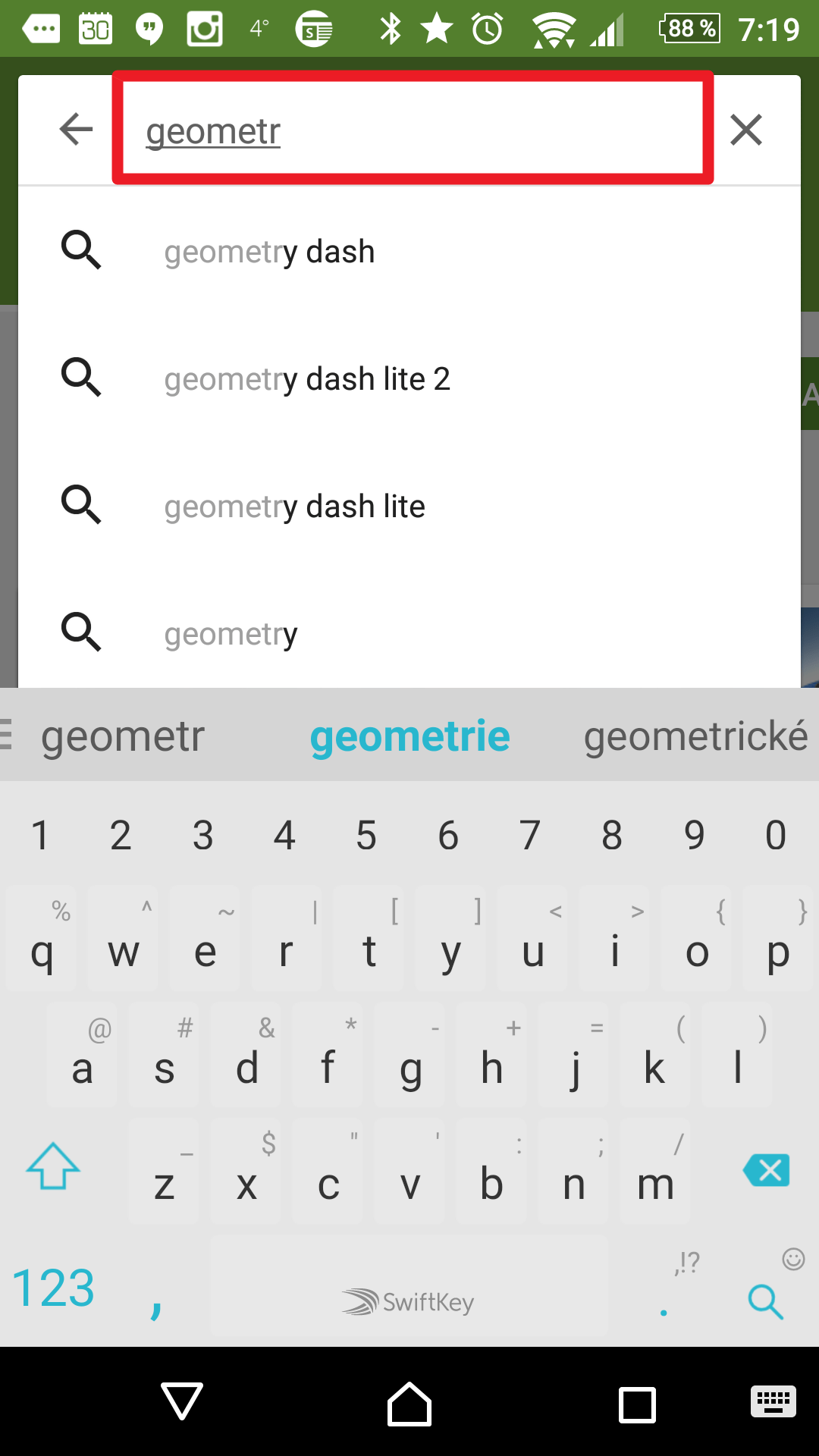Viewport: 819px width, 1456px height.
Task: Choose the geometry dash lite 2 suggestion
Action: pos(409,378)
